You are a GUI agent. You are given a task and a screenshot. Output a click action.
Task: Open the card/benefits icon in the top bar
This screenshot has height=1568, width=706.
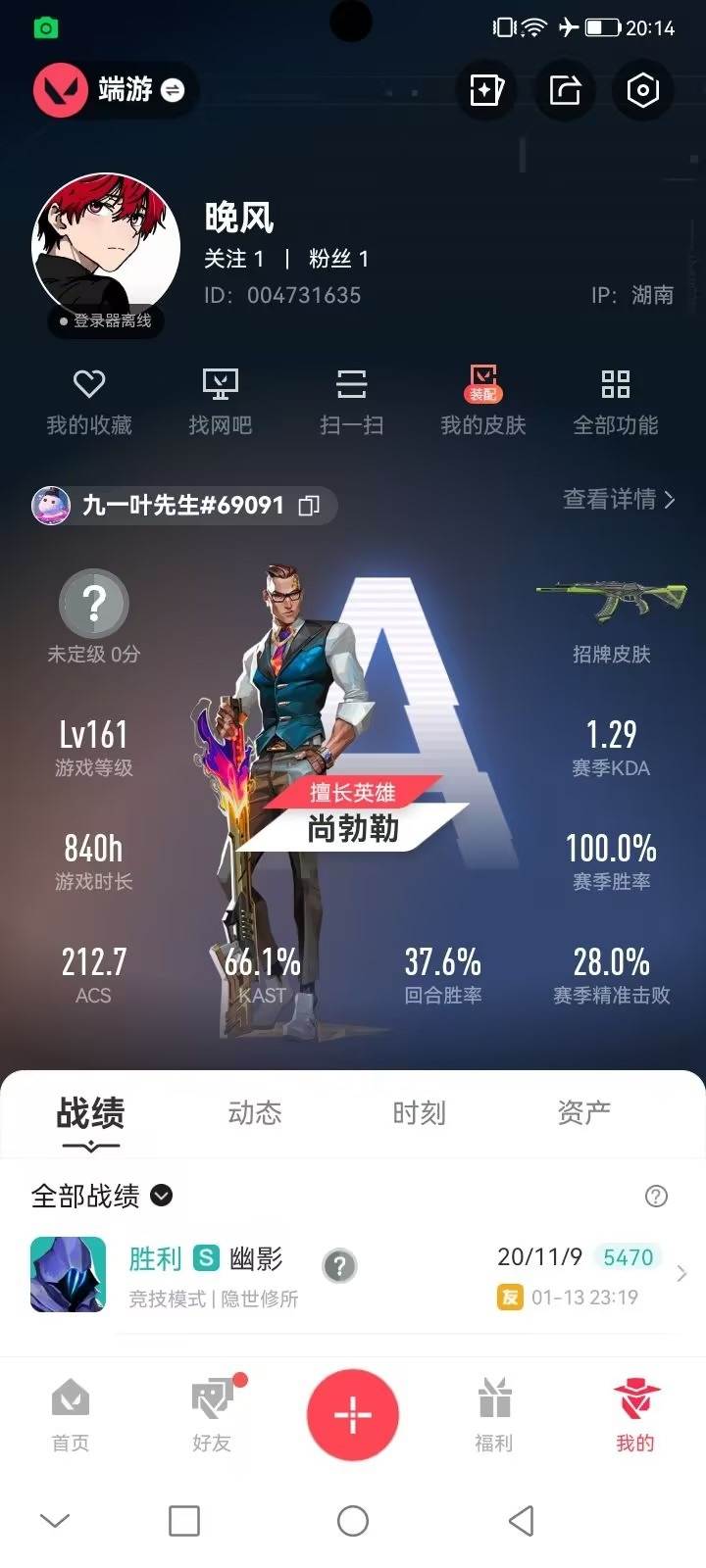tap(486, 90)
